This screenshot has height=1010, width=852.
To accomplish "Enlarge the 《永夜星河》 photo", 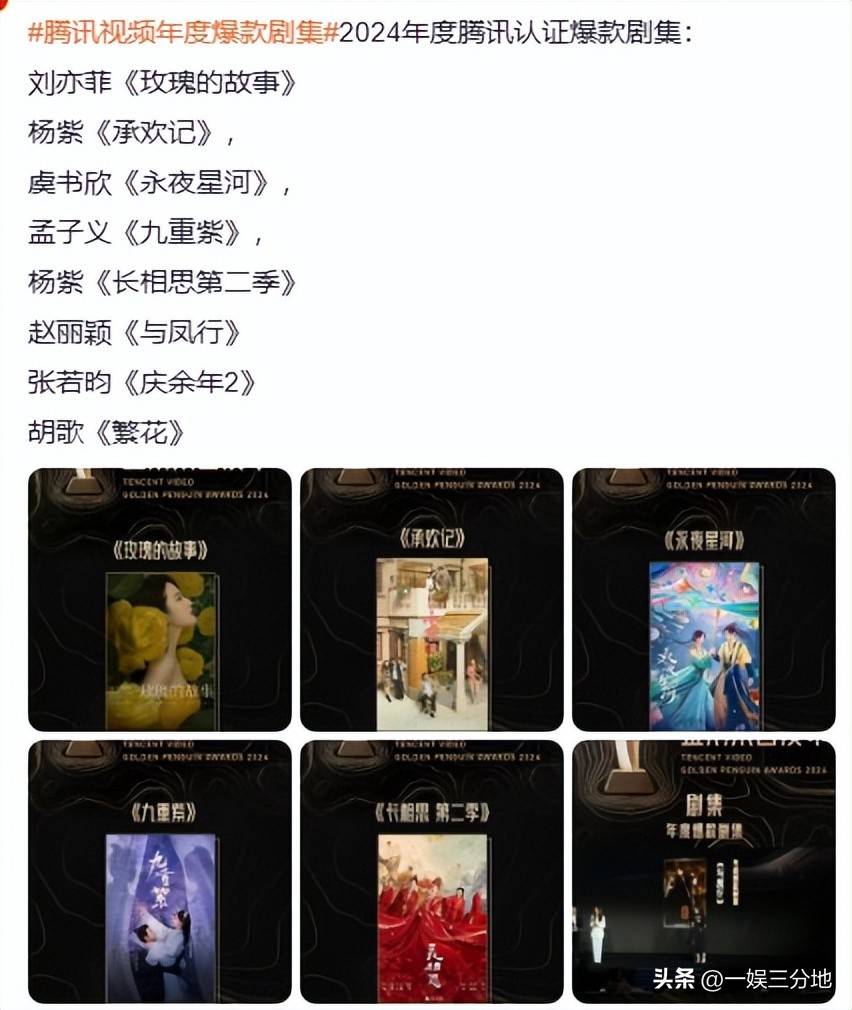I will (703, 600).
